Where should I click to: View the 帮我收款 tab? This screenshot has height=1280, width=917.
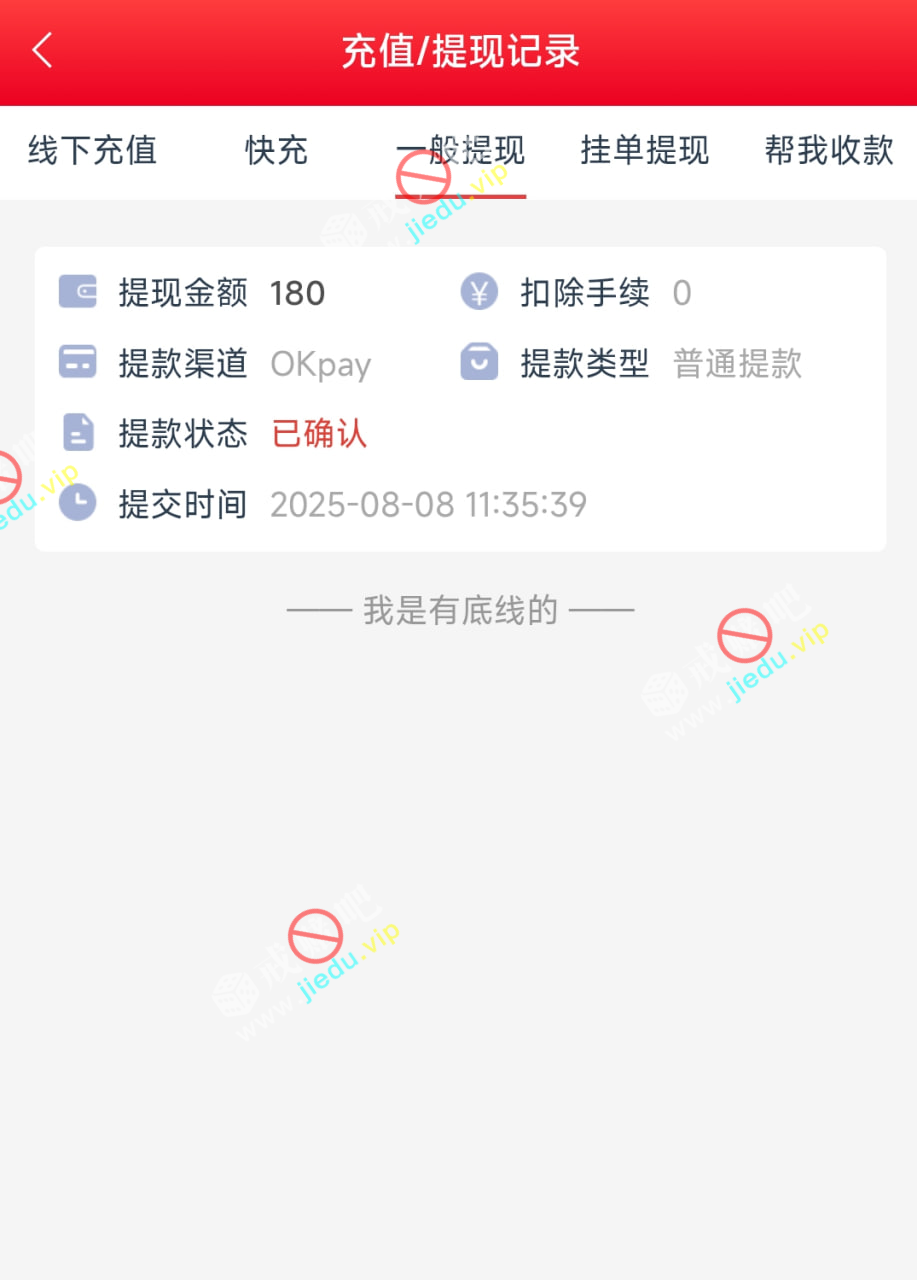[x=828, y=151]
